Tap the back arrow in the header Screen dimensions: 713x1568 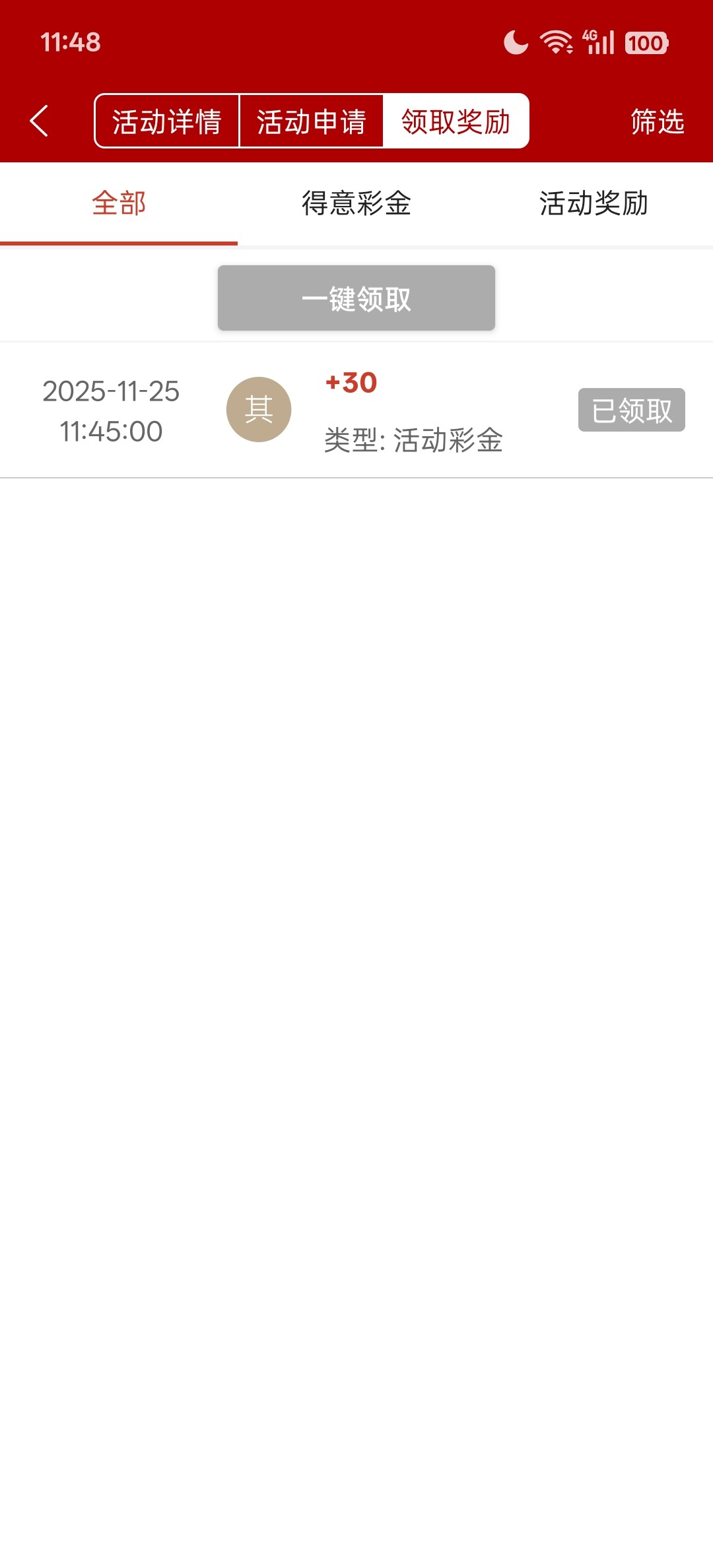[40, 121]
